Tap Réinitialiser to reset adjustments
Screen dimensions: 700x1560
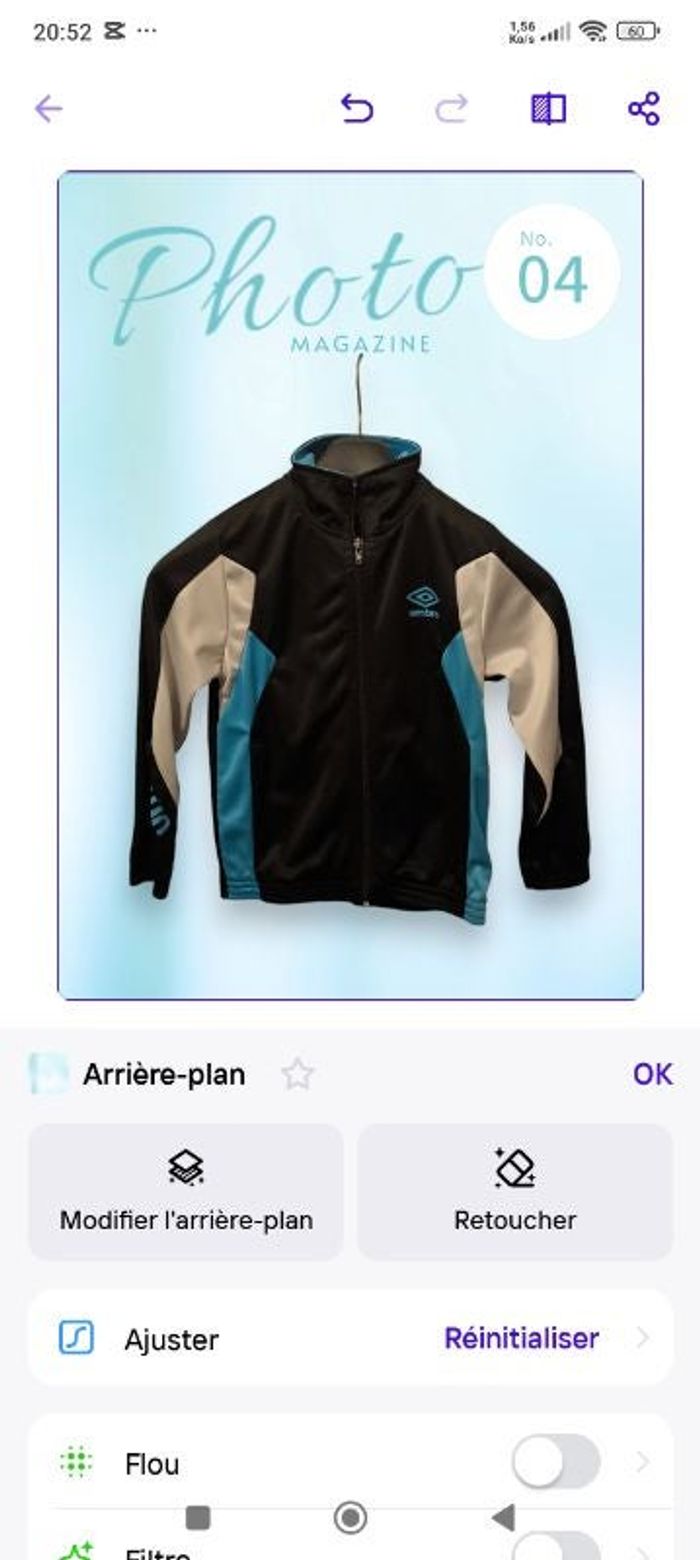[x=521, y=1338]
